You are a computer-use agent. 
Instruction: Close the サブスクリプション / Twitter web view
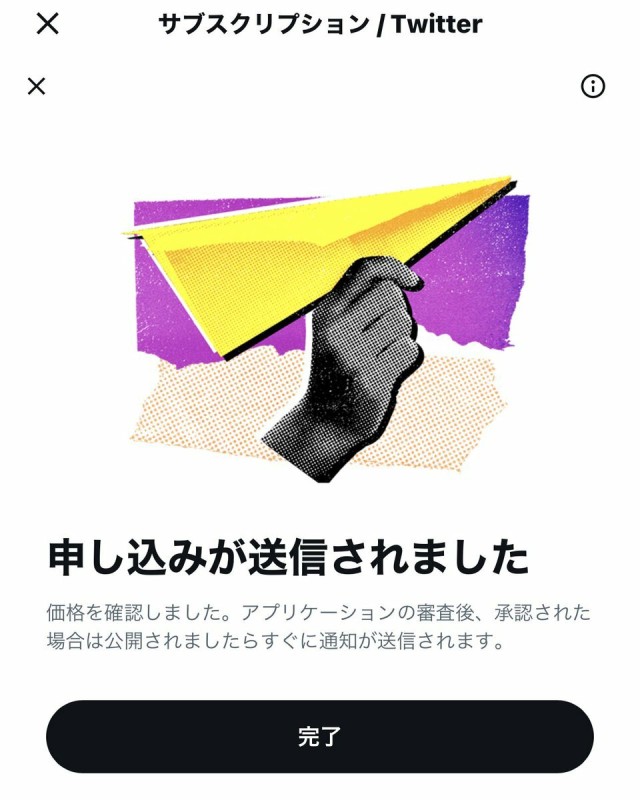click(47, 24)
